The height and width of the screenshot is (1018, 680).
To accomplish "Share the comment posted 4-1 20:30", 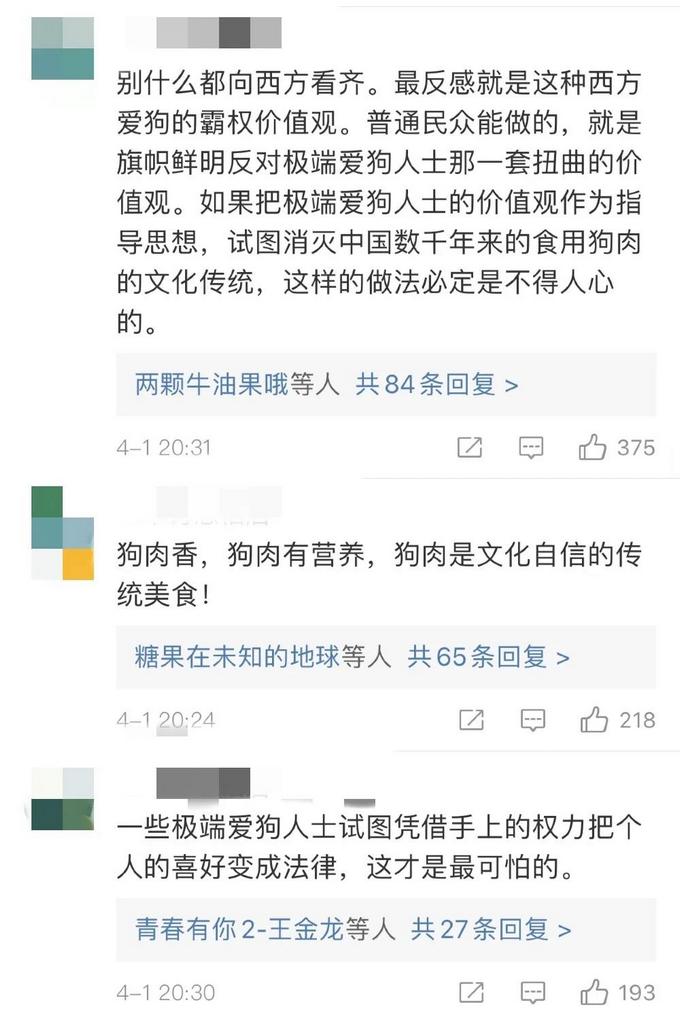I will pyautogui.click(x=470, y=992).
